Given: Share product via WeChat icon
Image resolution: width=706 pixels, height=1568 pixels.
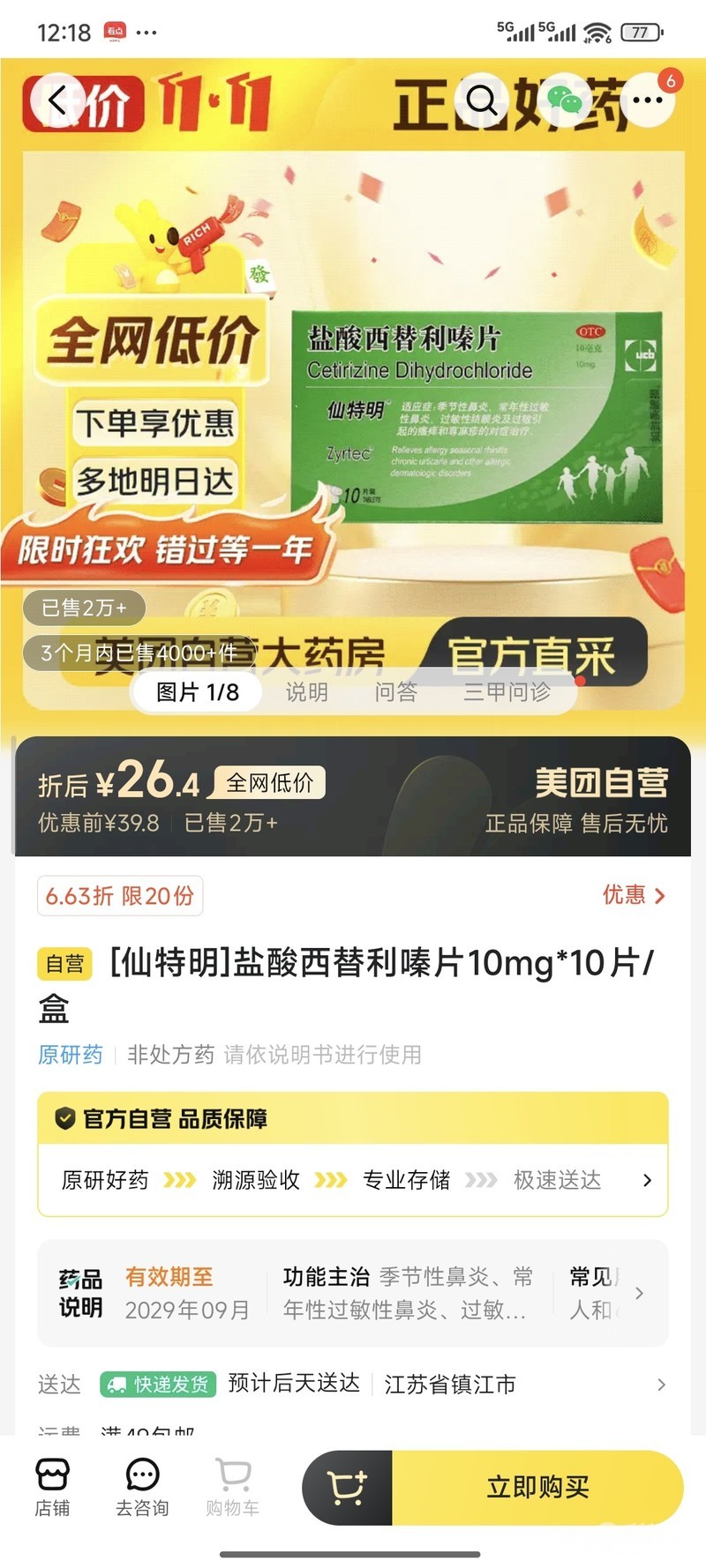Looking at the screenshot, I should 564,101.
